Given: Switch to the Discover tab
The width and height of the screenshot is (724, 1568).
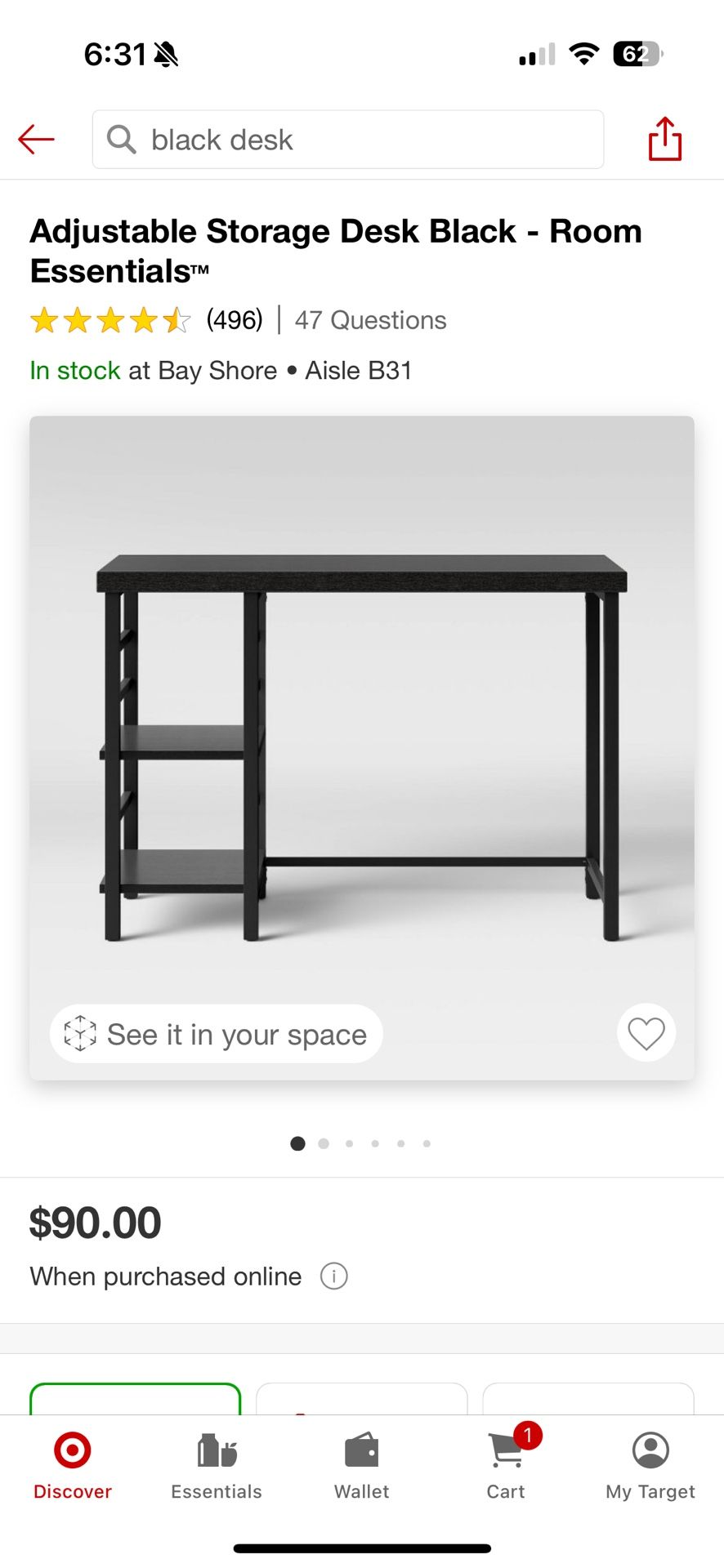Looking at the screenshot, I should (x=73, y=1466).
